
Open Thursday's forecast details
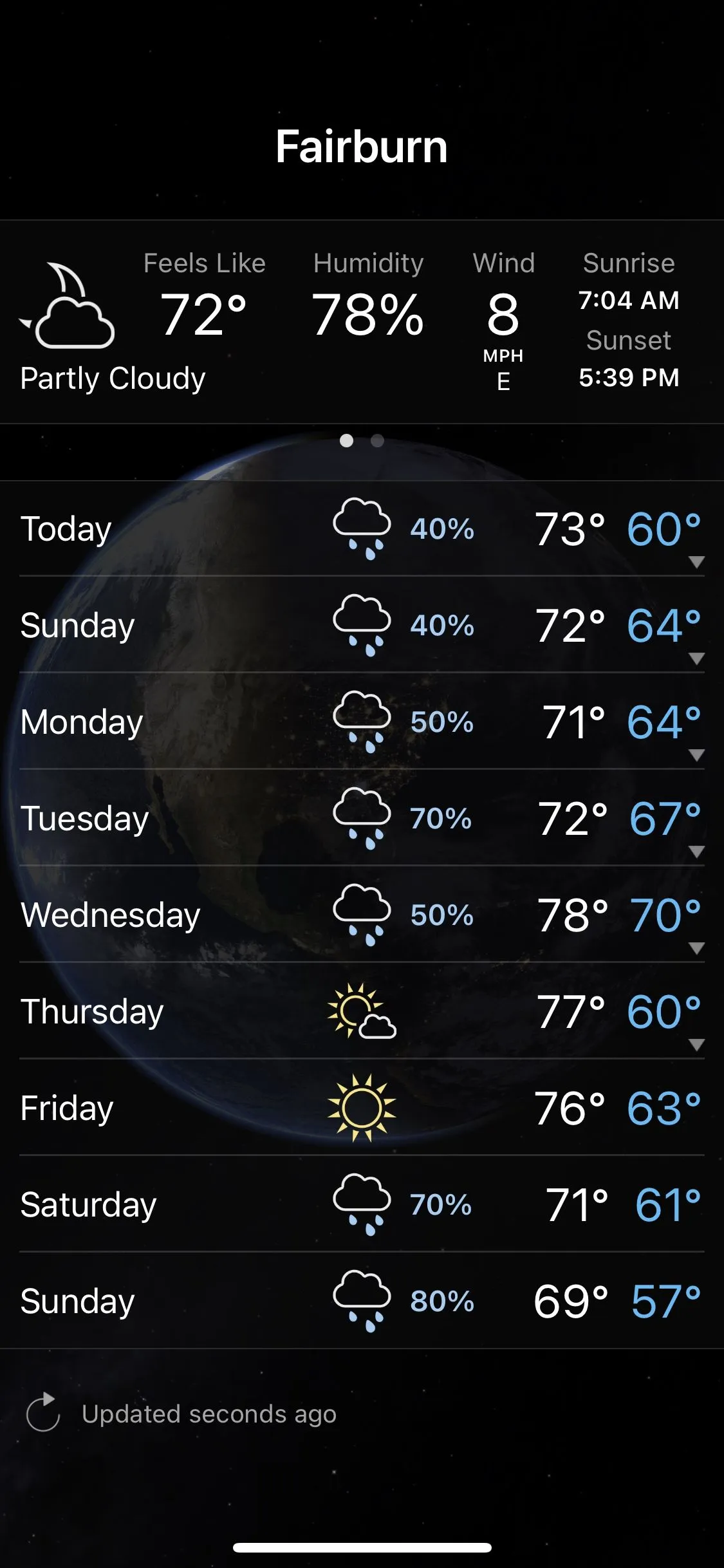[696, 1045]
